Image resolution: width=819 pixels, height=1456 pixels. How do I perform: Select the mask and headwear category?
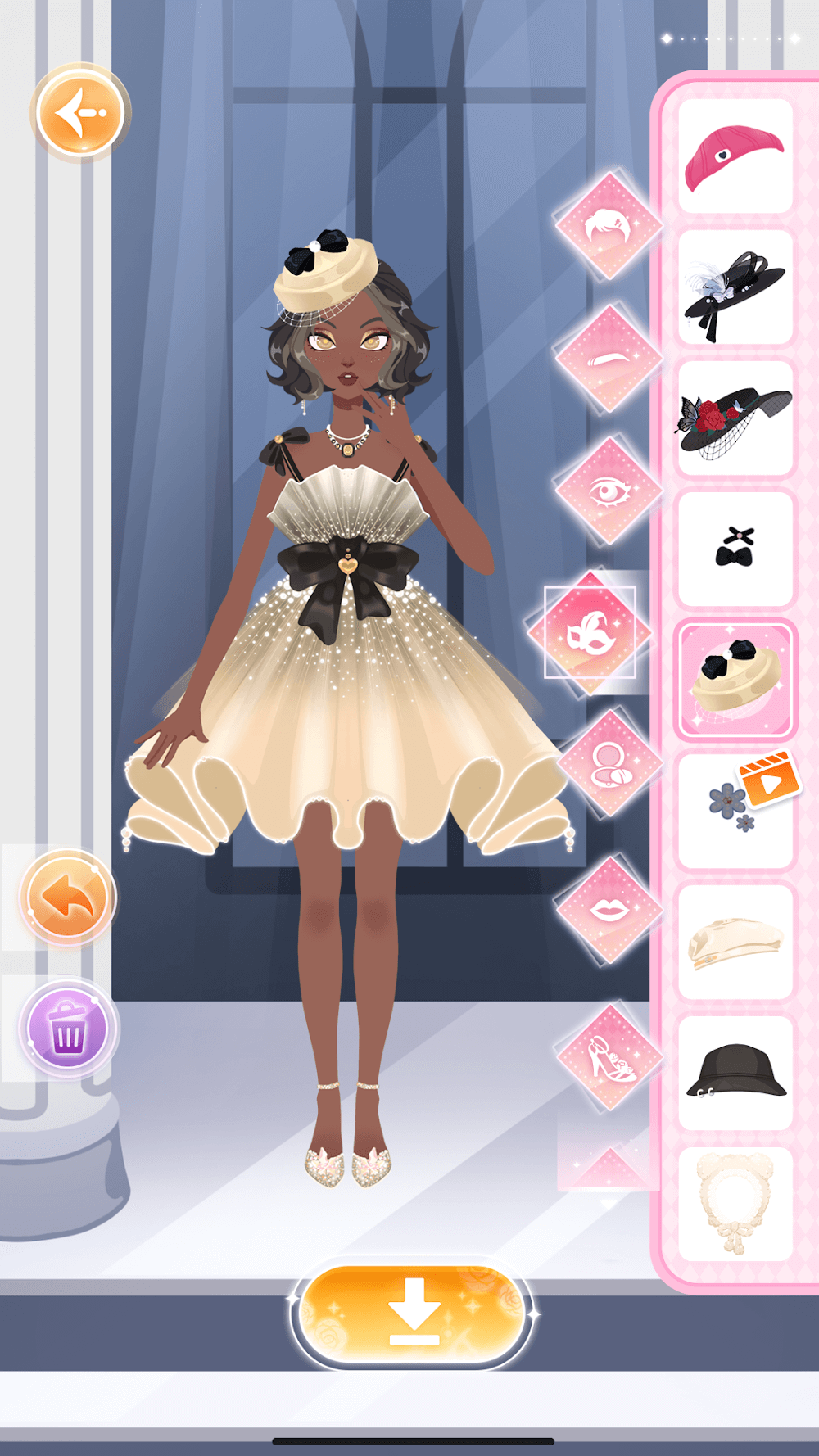tap(590, 632)
